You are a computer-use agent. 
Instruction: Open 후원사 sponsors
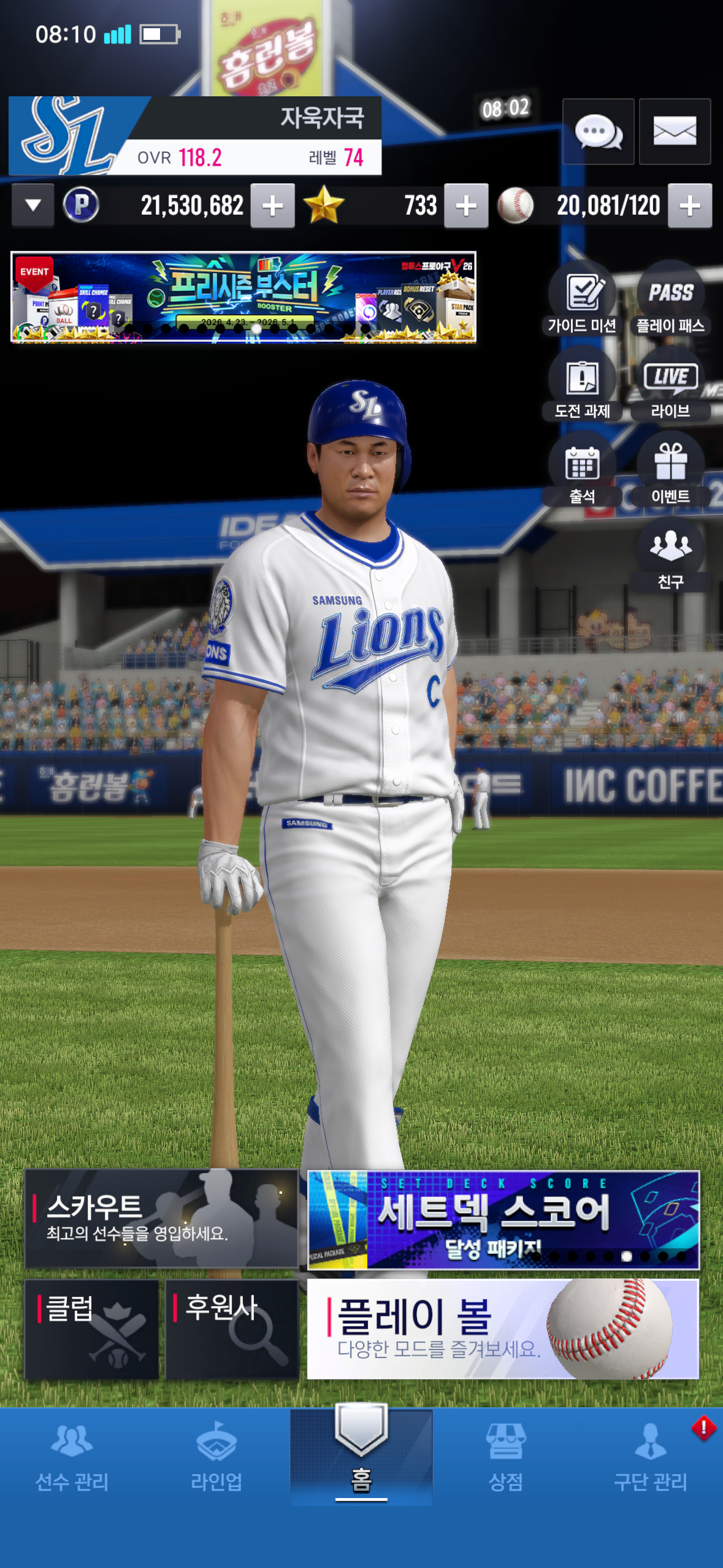tap(232, 1329)
